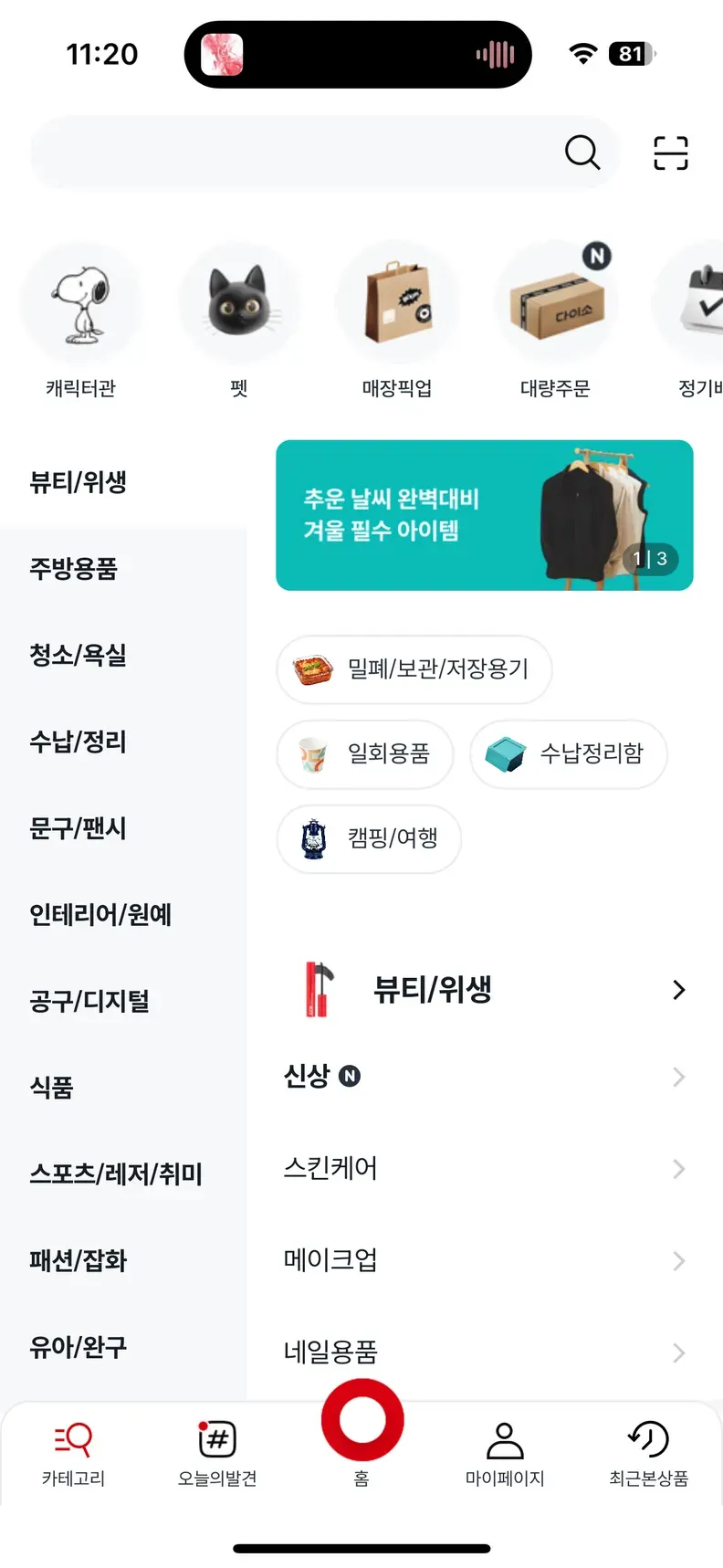This screenshot has width=723, height=1568.
Task: Open the 겨울 필수 아이템 banner
Action: [x=484, y=515]
